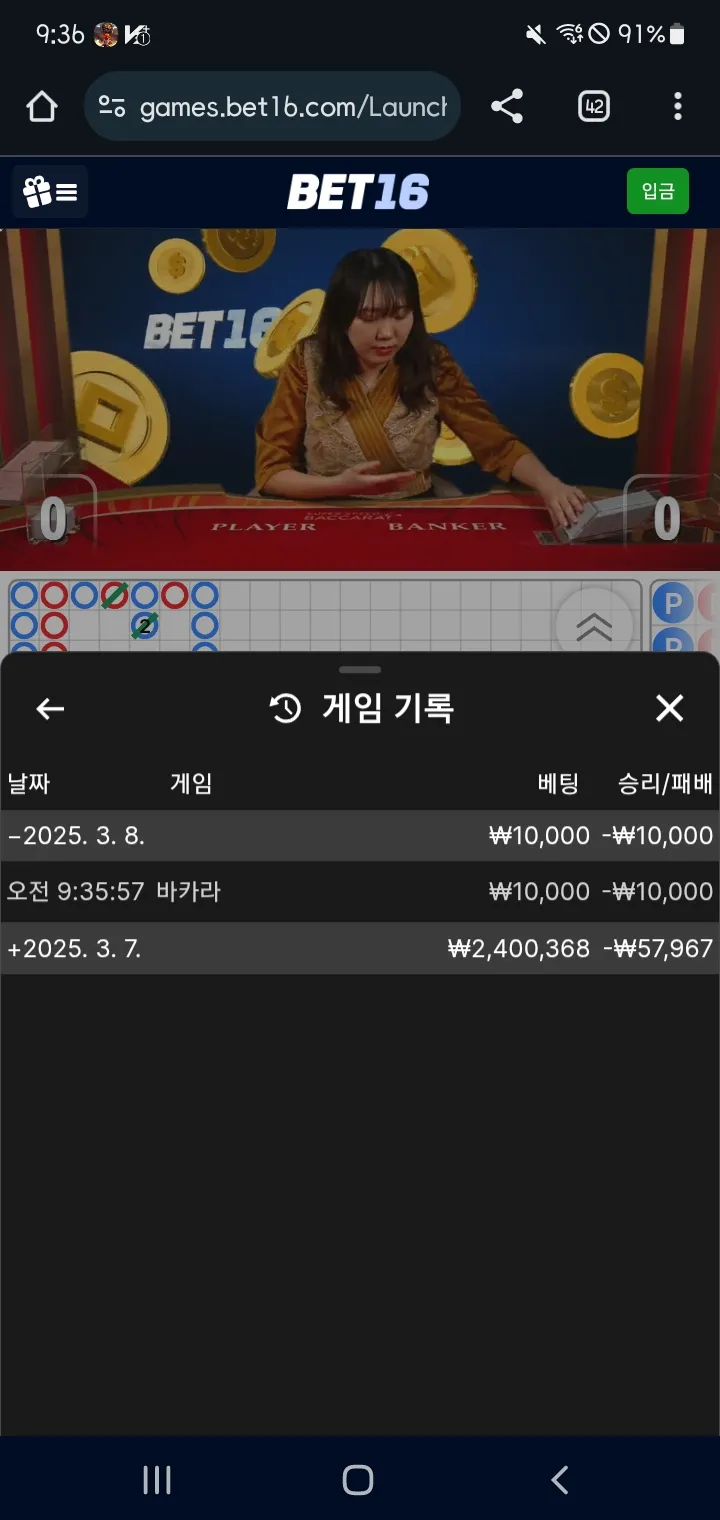720x1520 pixels.
Task: Collapse the 2025. 3. 8. date row
Action: pyautogui.click(x=76, y=836)
